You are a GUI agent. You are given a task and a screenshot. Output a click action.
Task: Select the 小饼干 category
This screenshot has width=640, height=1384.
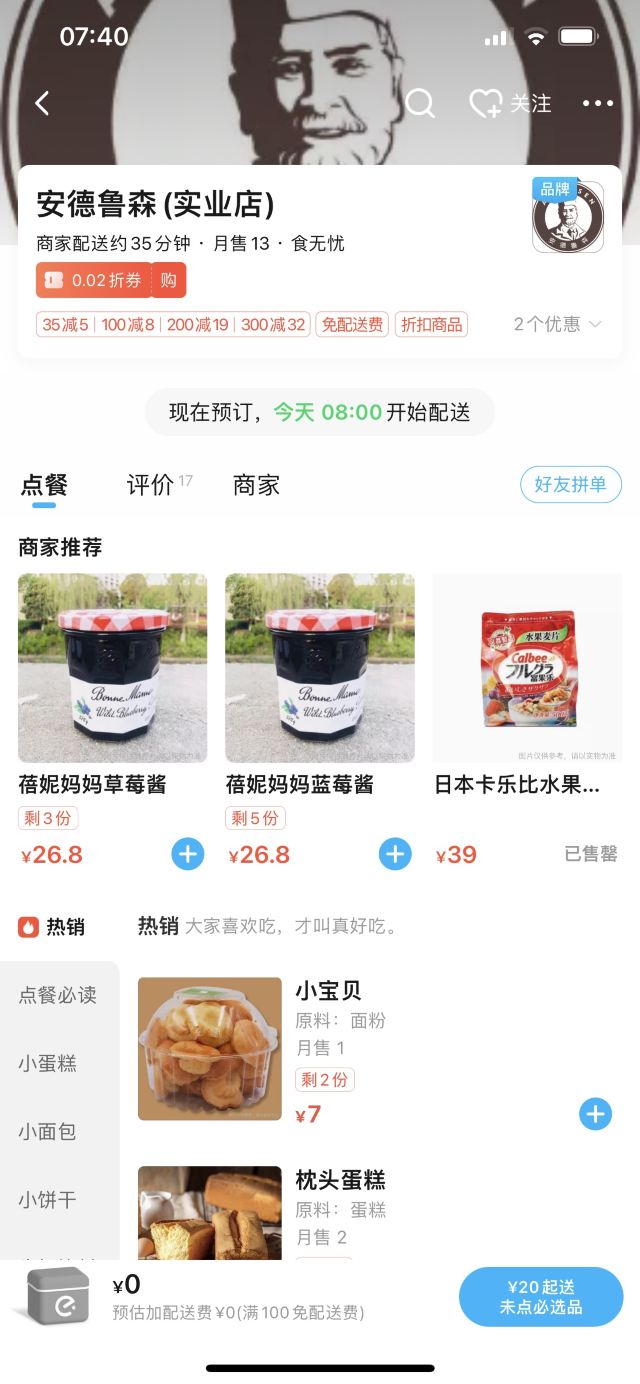[47, 1199]
